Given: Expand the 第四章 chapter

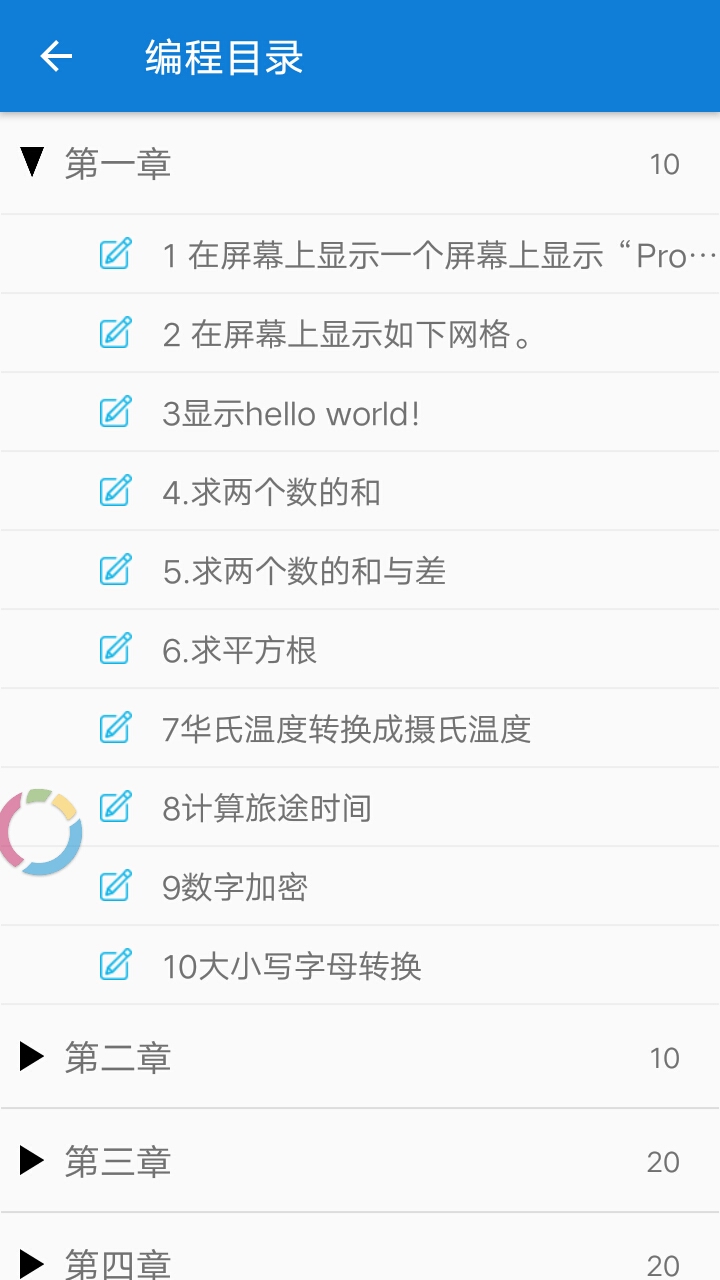Looking at the screenshot, I should pos(360,1247).
